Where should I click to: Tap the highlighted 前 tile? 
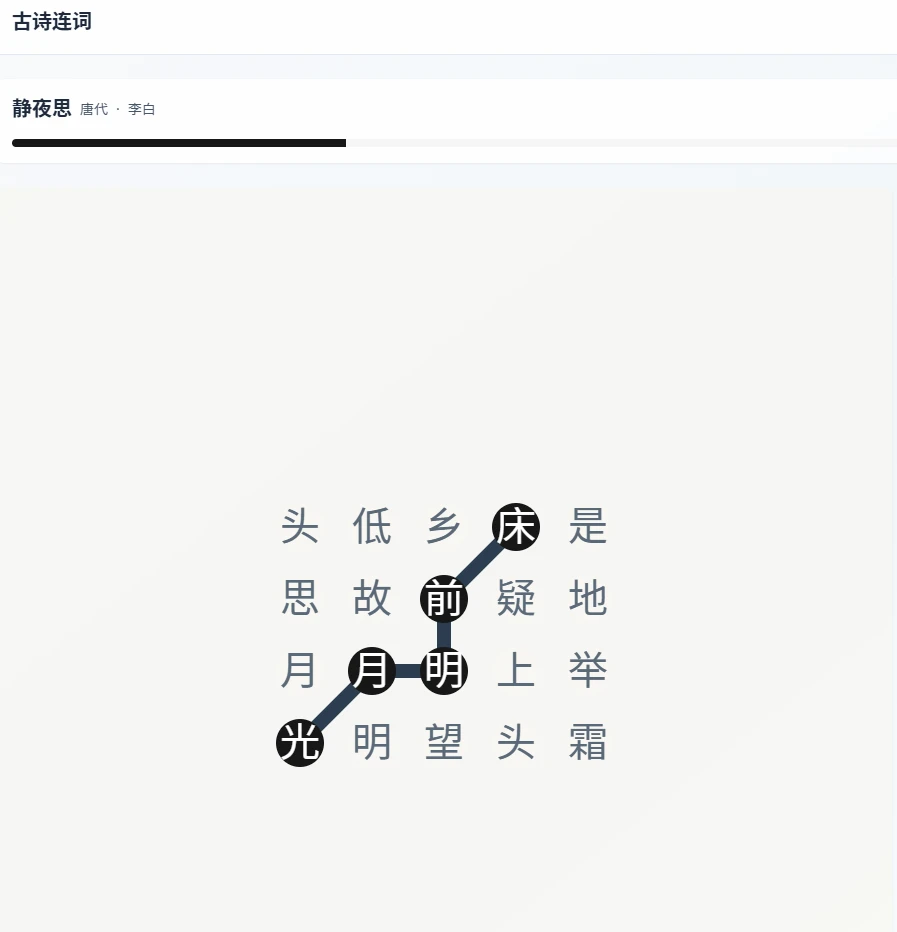pyautogui.click(x=444, y=599)
